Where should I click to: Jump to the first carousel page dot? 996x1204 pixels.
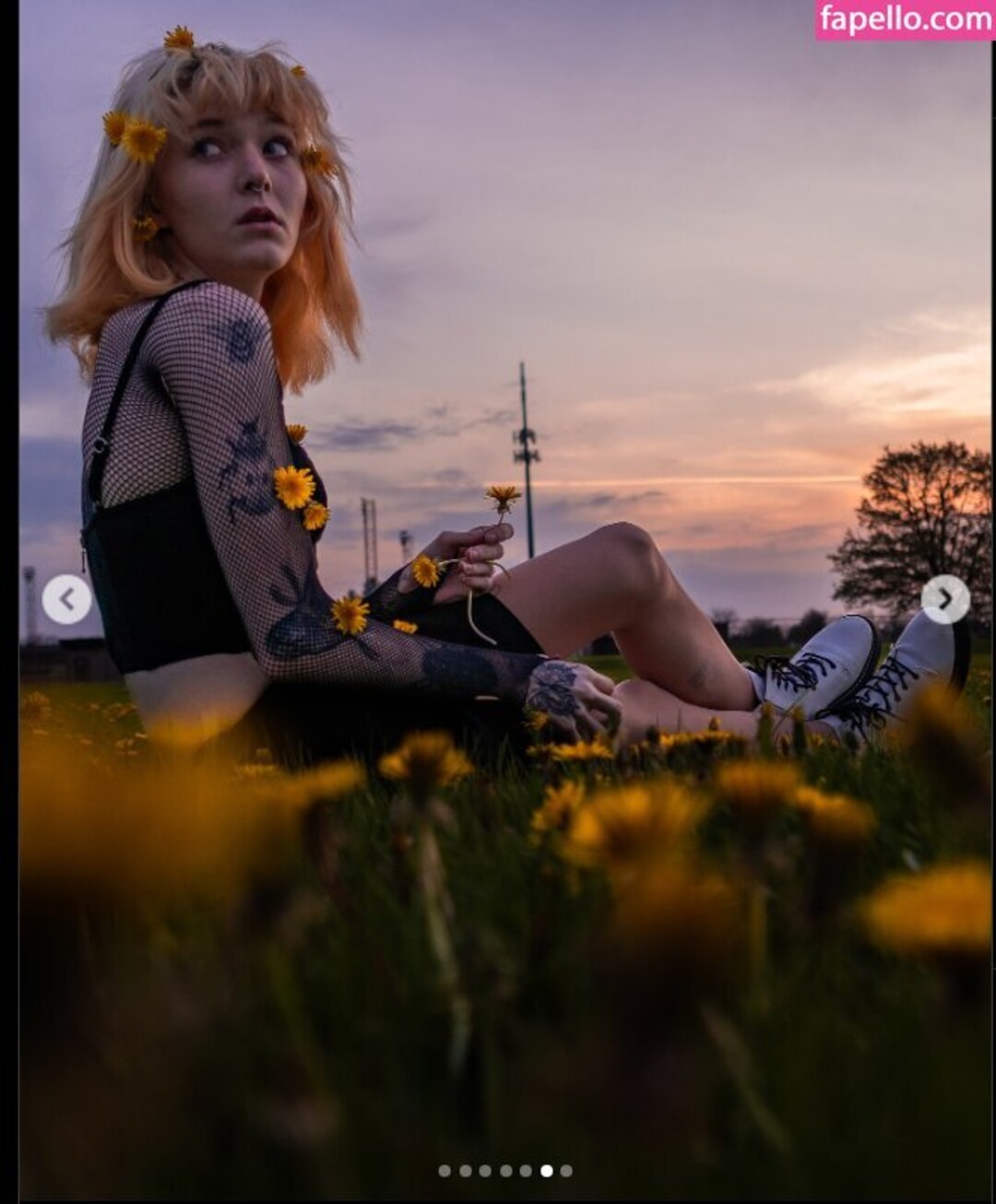(x=445, y=1171)
